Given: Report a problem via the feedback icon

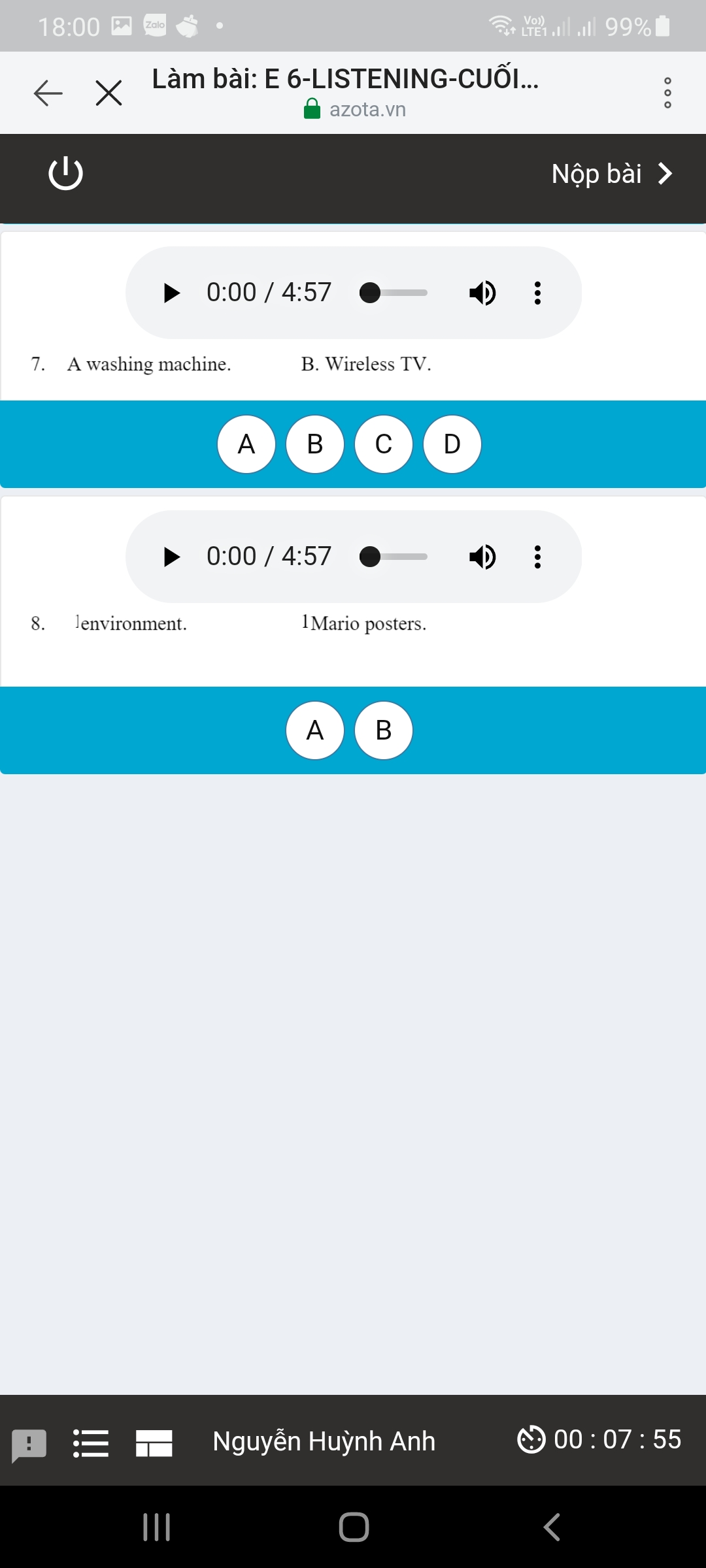Looking at the screenshot, I should tap(29, 1445).
